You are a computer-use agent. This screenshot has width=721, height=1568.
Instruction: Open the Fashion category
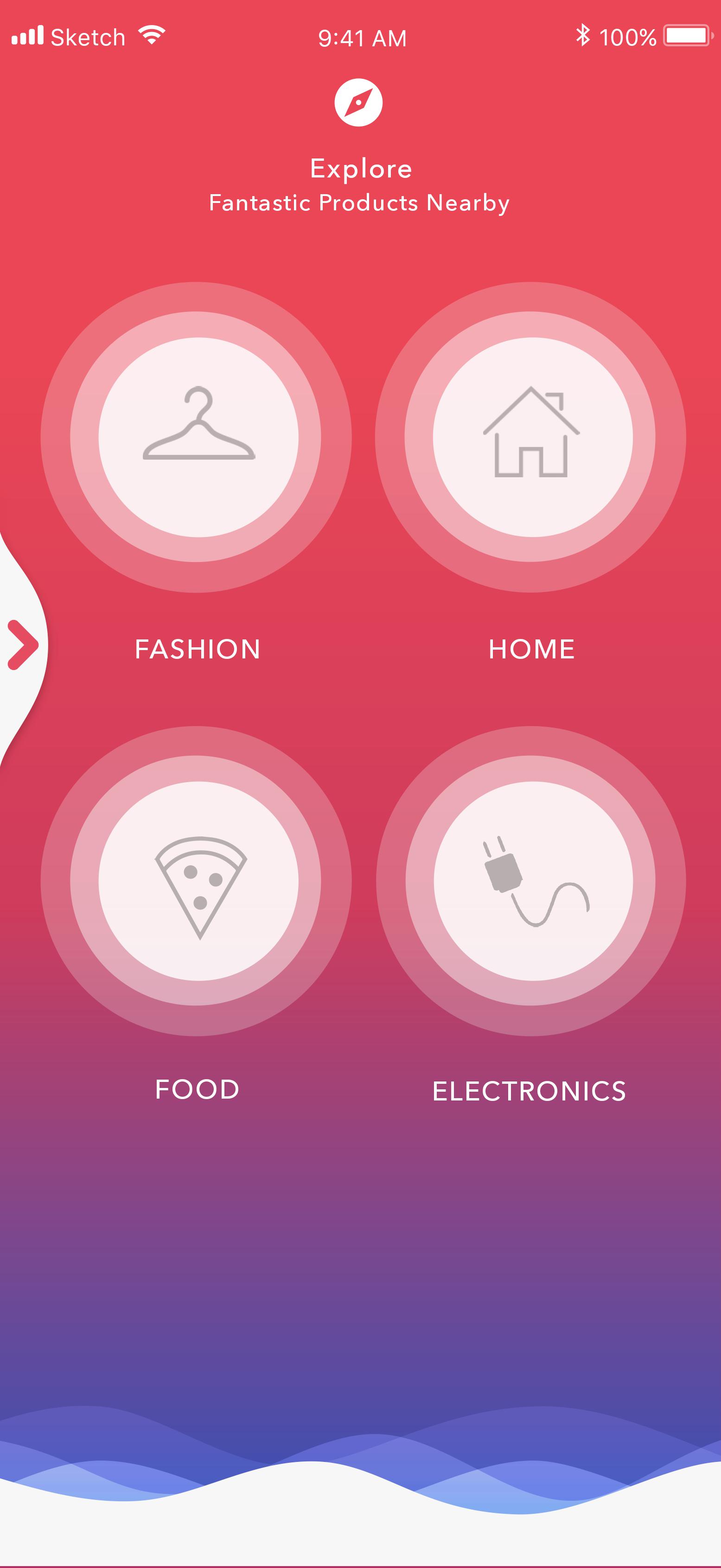pos(197,437)
